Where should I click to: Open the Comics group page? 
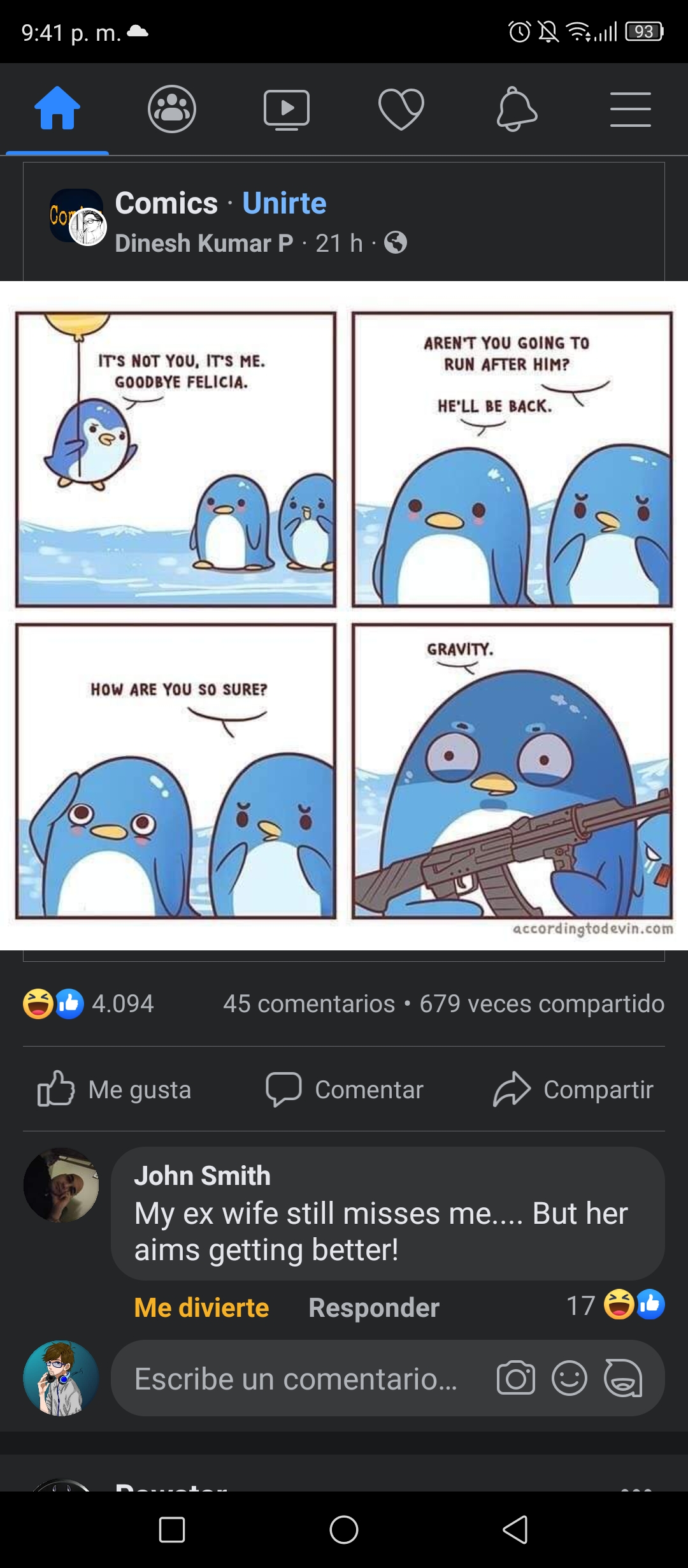click(166, 203)
